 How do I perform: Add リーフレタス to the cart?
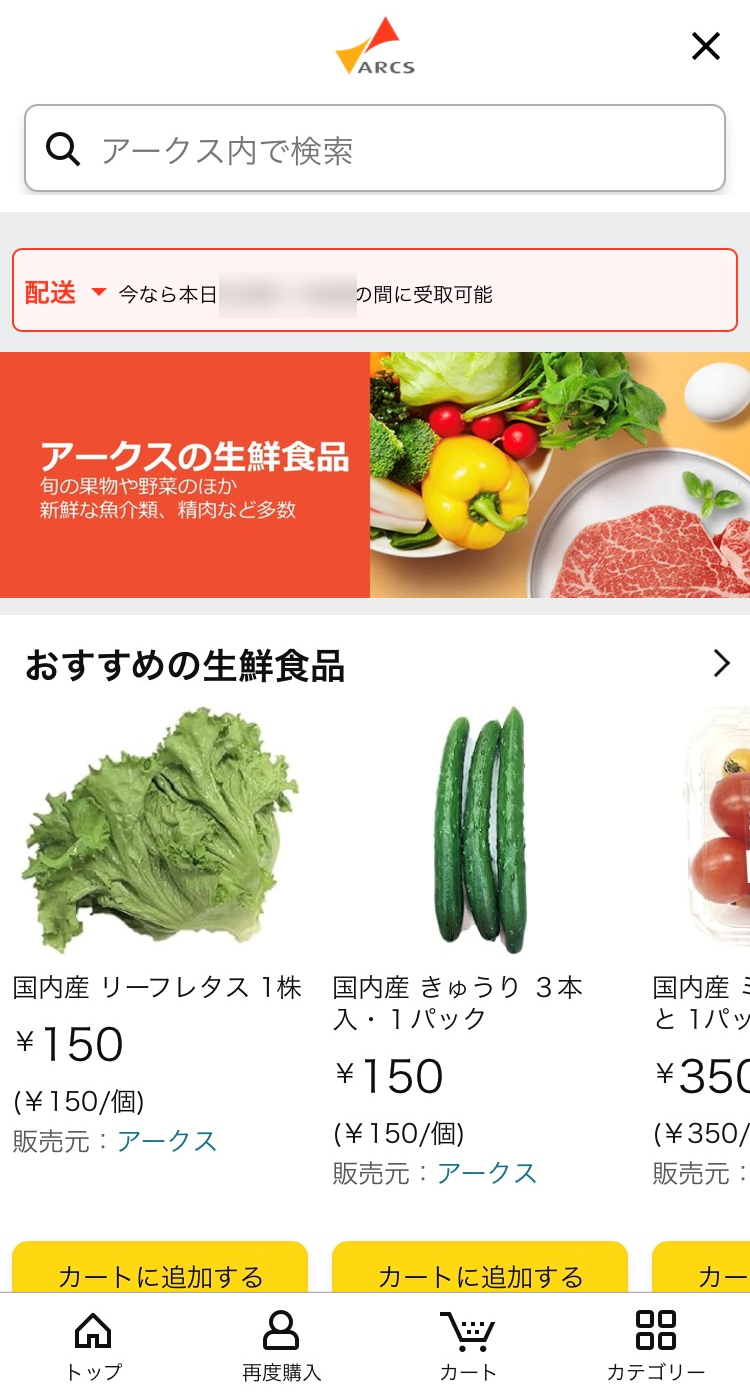[x=160, y=1270]
